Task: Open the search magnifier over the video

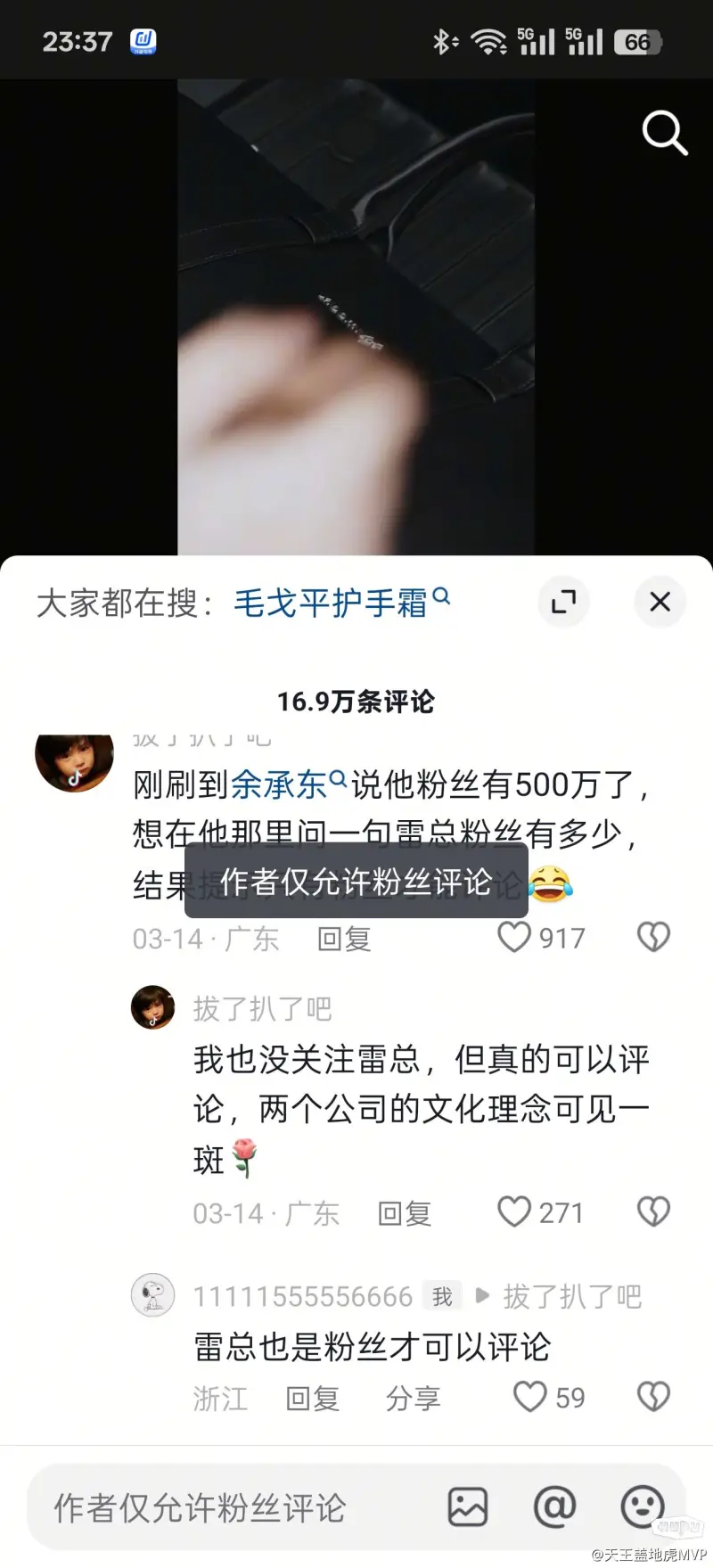Action: (664, 134)
